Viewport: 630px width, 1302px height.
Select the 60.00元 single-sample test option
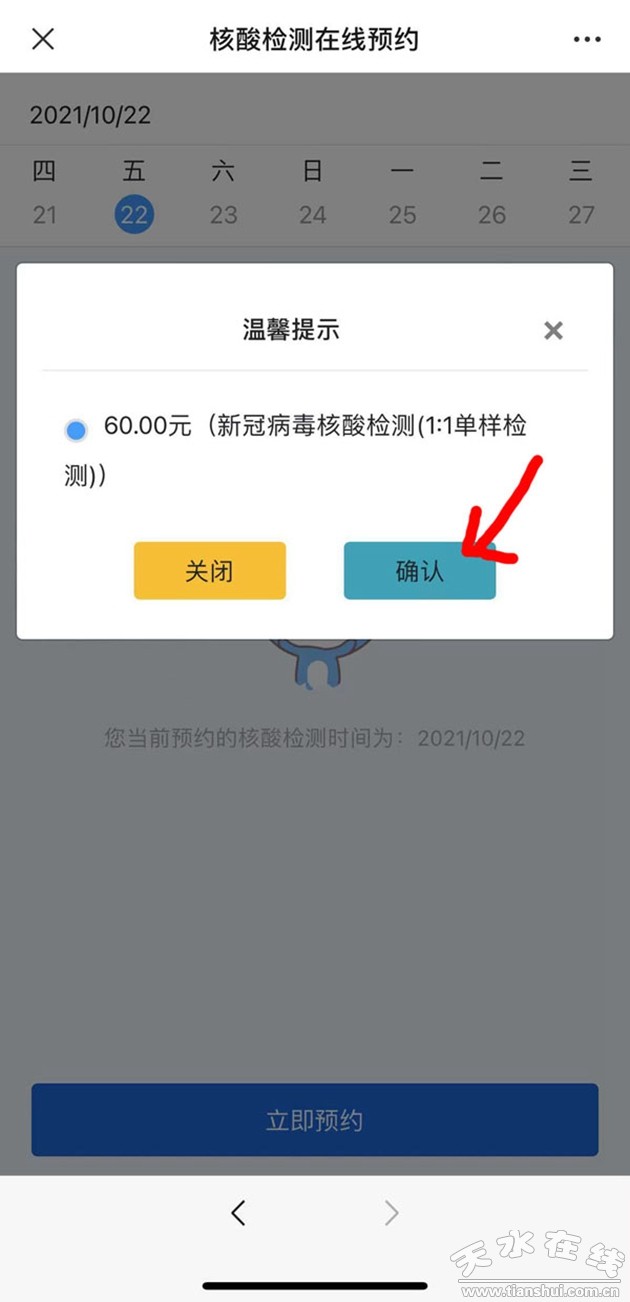76,430
